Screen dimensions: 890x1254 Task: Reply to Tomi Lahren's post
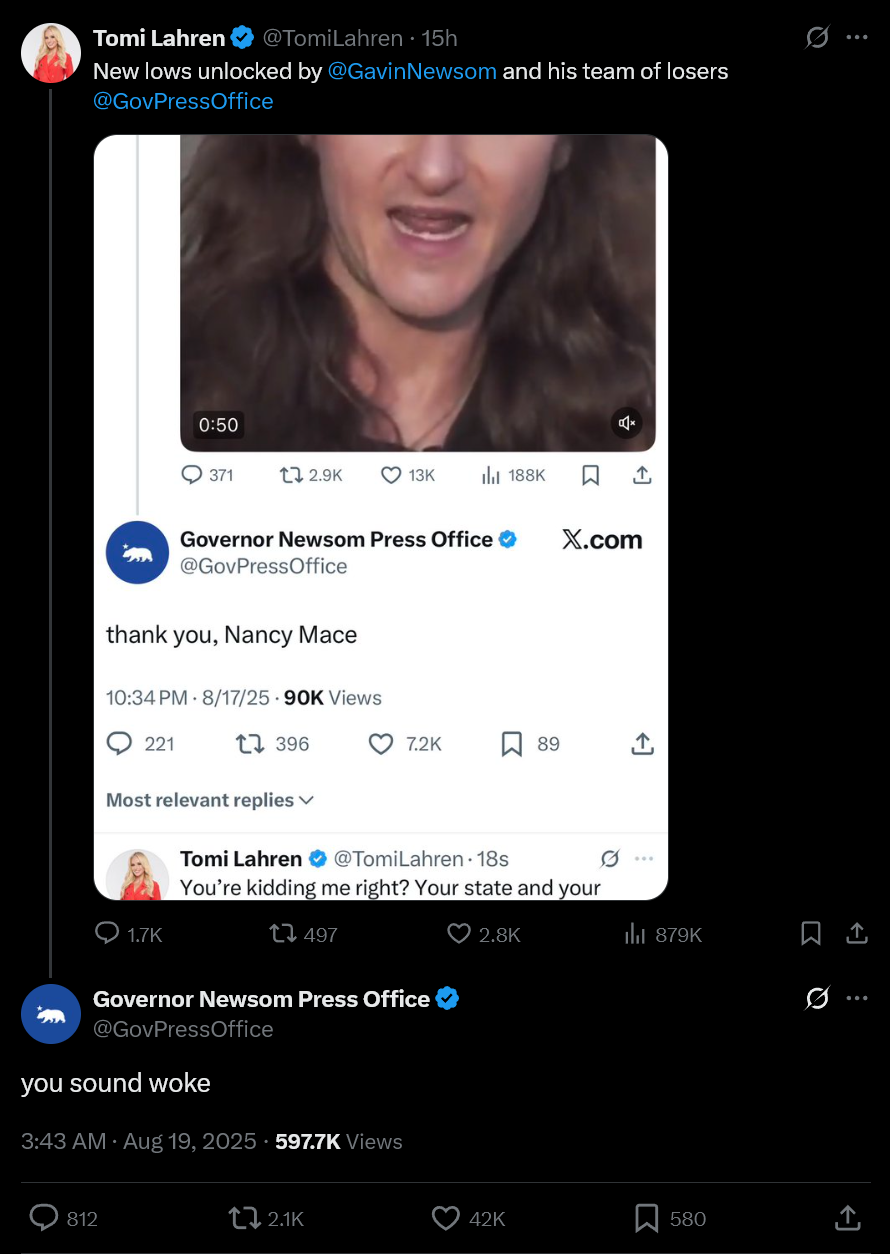(108, 934)
